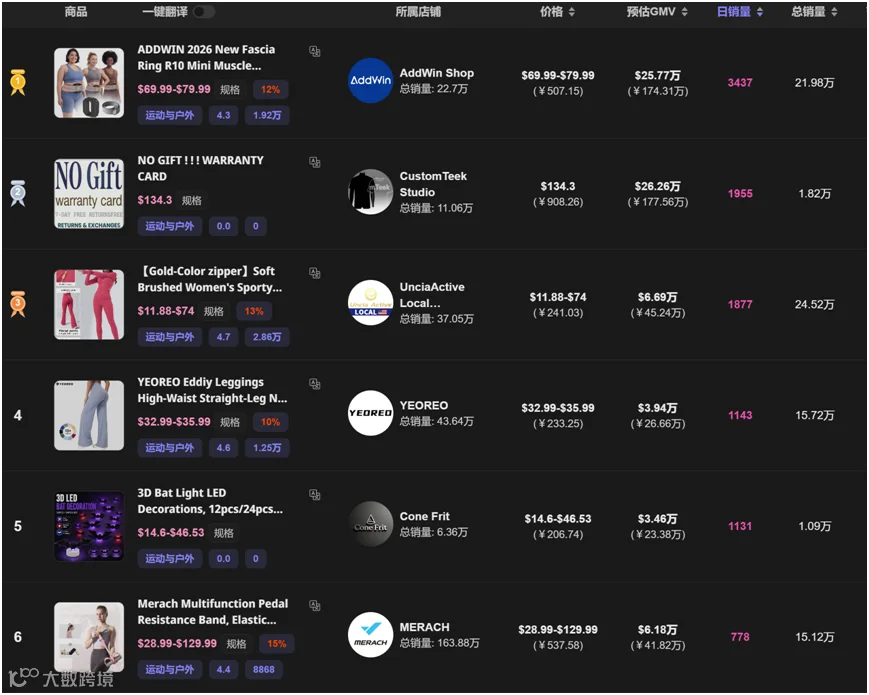Open the UnciaActive Local store
Viewport: 869px width, 695px height.
pos(432,295)
